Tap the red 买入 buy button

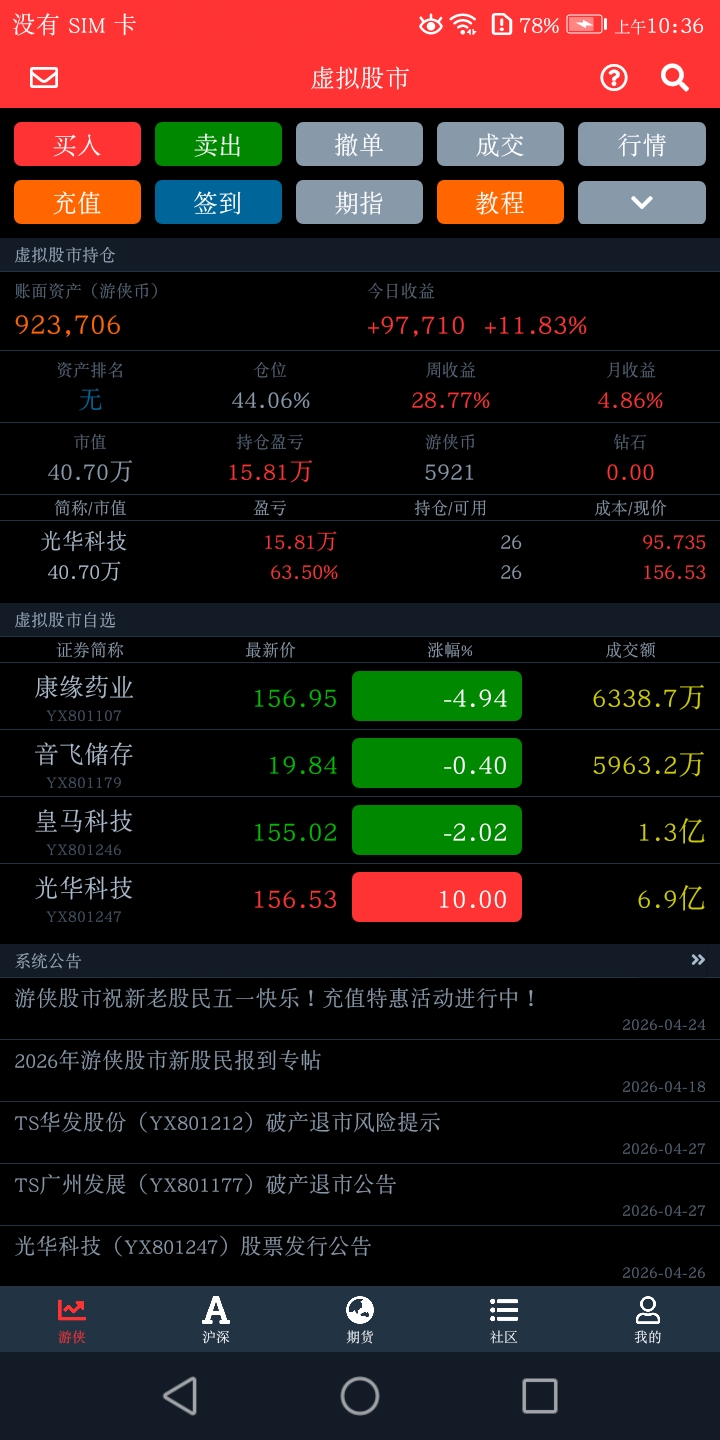click(77, 144)
